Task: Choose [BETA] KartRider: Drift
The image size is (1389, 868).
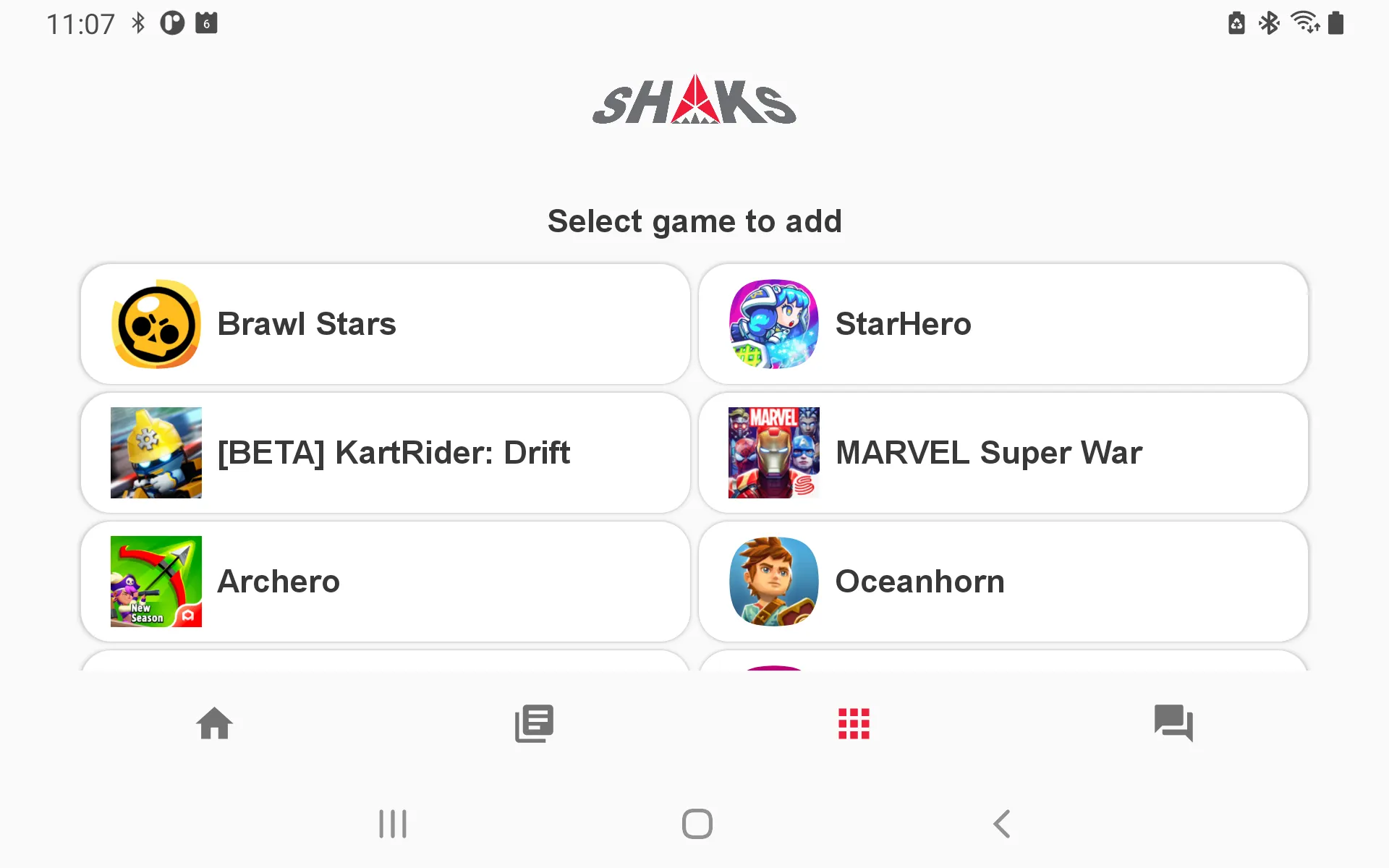Action: [385, 453]
